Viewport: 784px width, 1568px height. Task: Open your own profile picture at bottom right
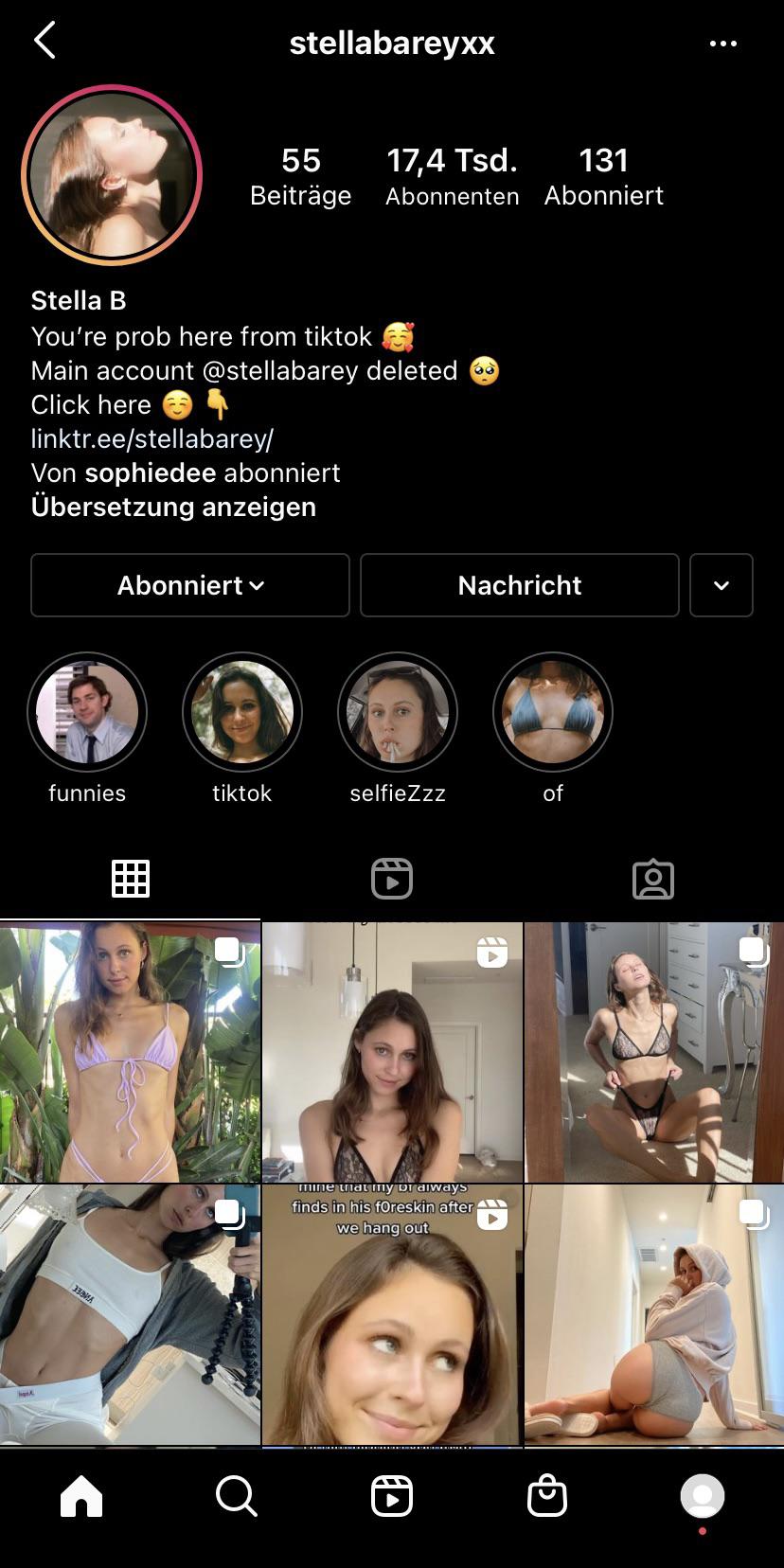click(x=702, y=1496)
